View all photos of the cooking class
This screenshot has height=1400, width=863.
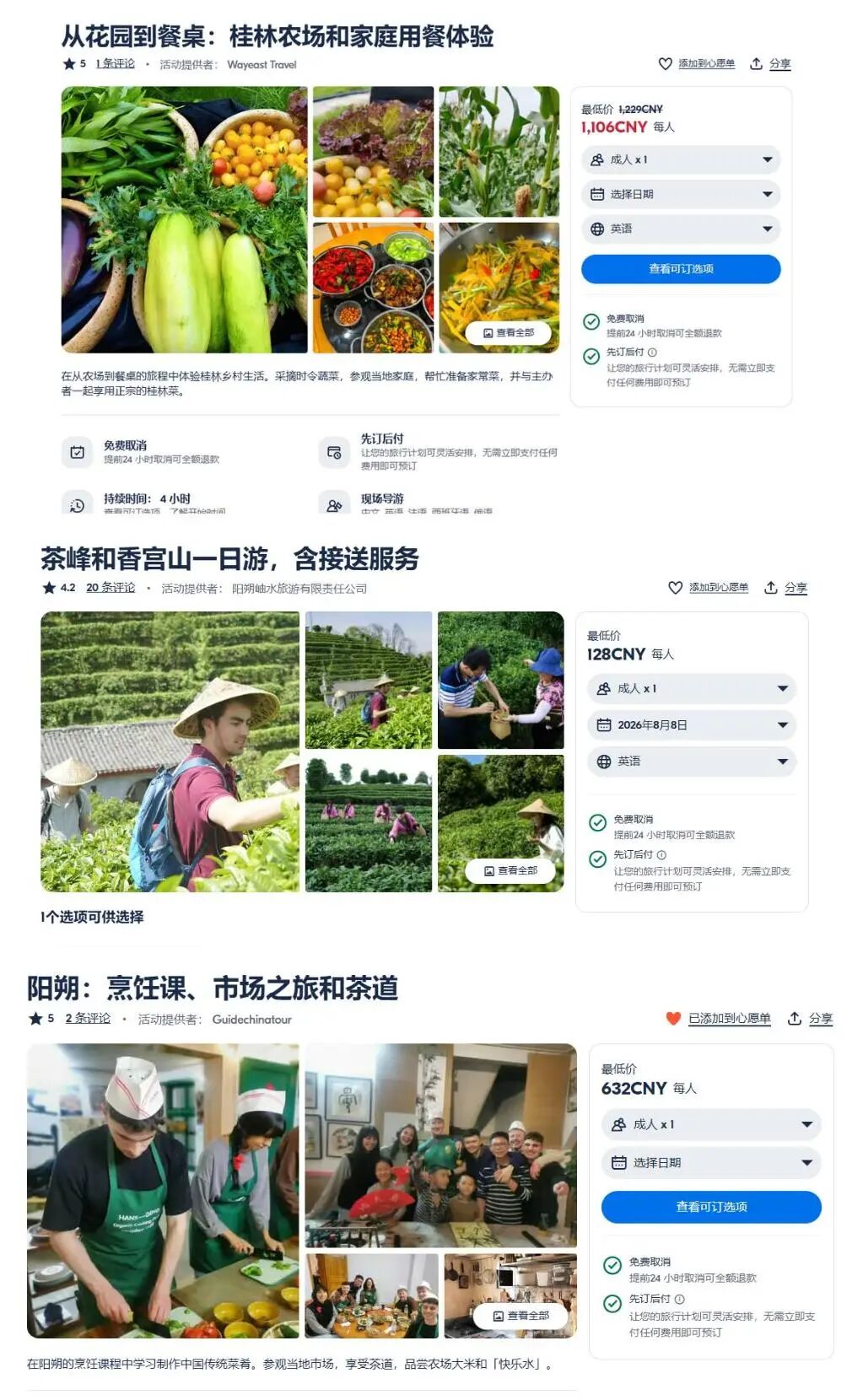coord(520,1316)
